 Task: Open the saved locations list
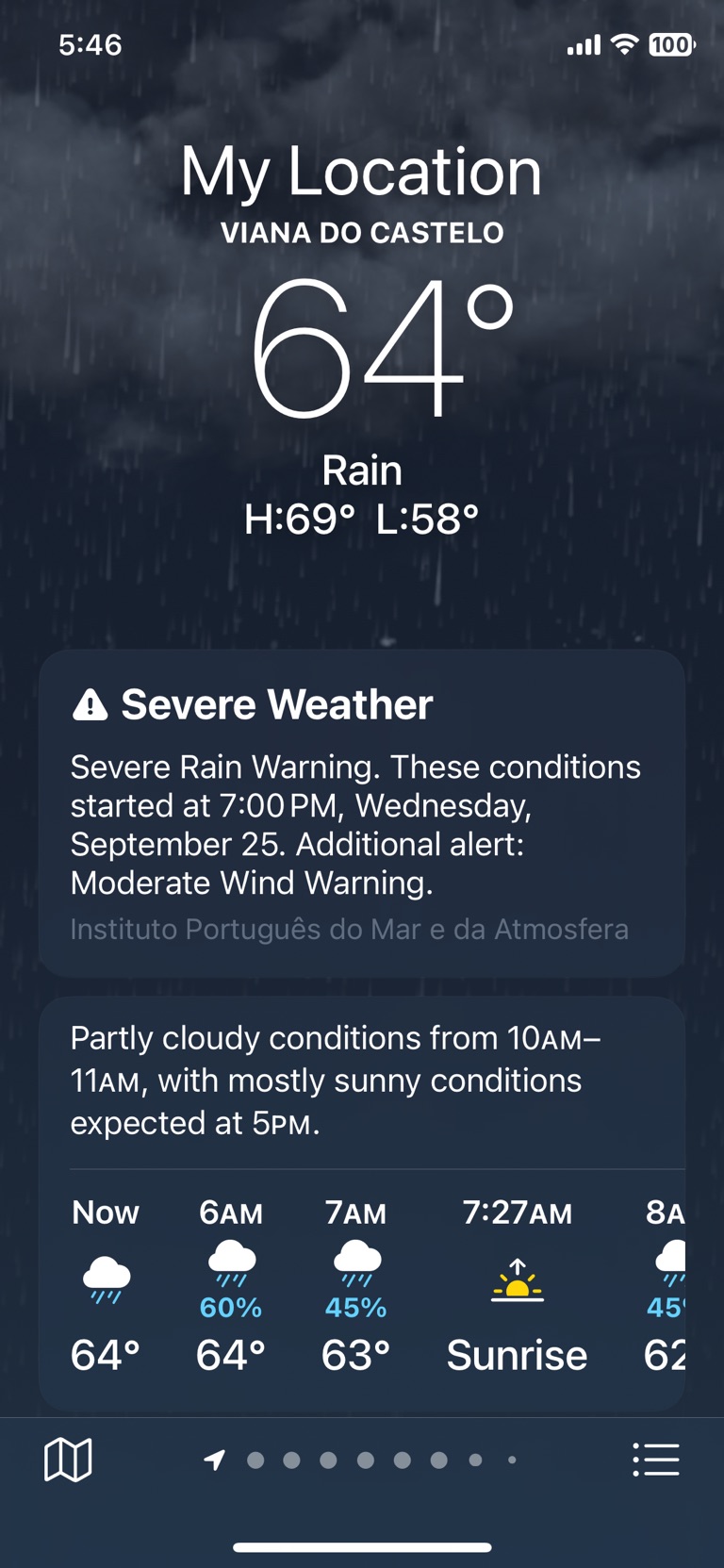point(655,1460)
